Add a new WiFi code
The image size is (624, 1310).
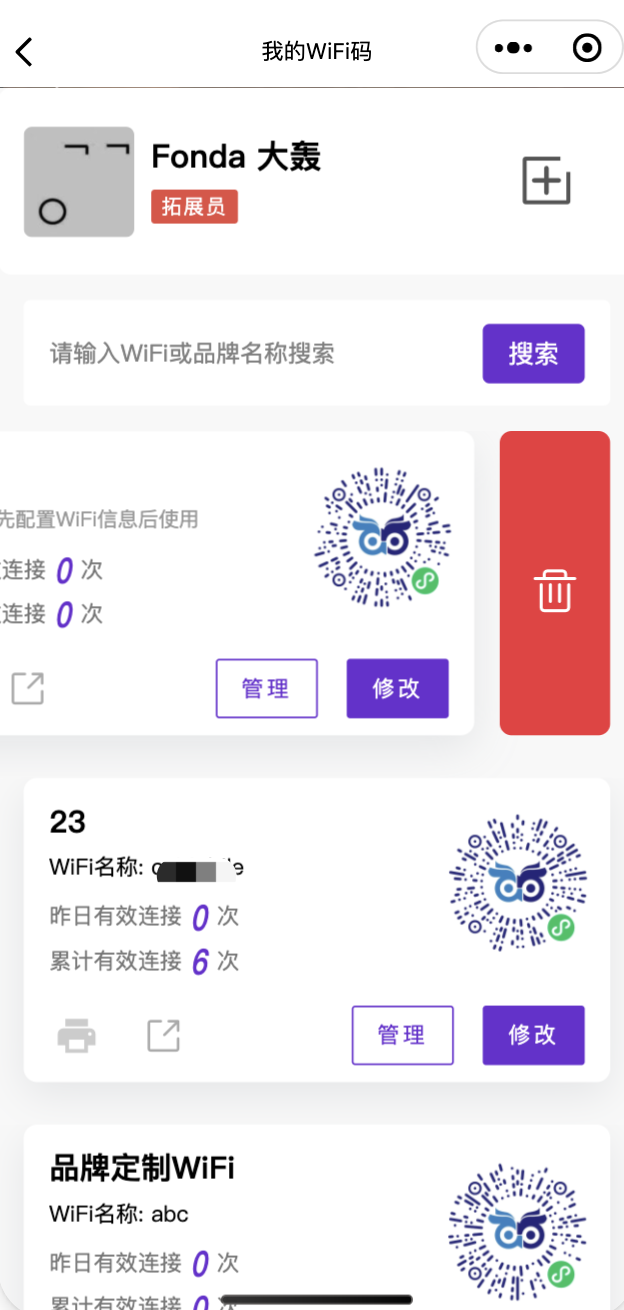tap(546, 182)
